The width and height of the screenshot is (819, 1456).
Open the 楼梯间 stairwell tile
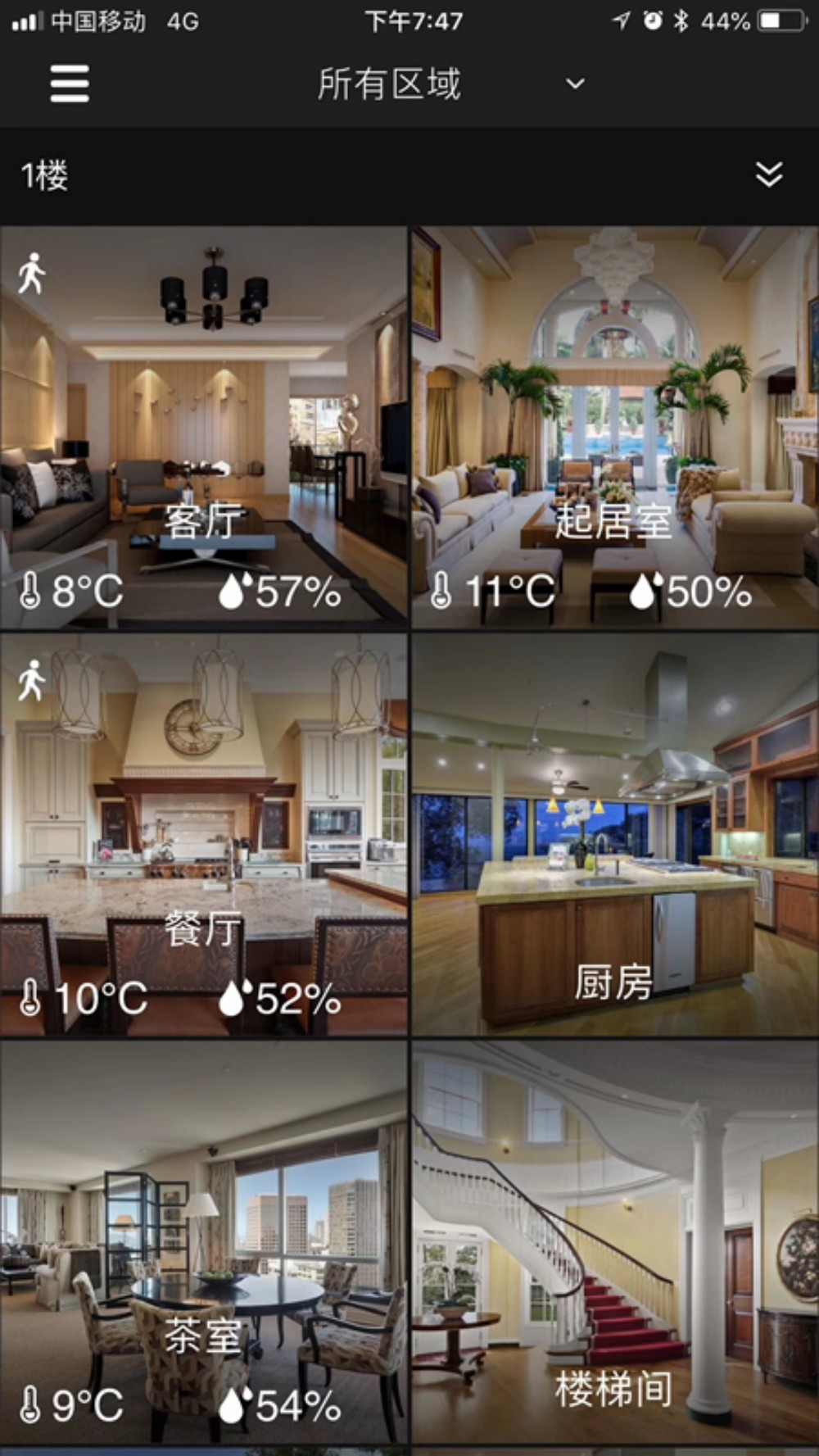(x=614, y=1241)
